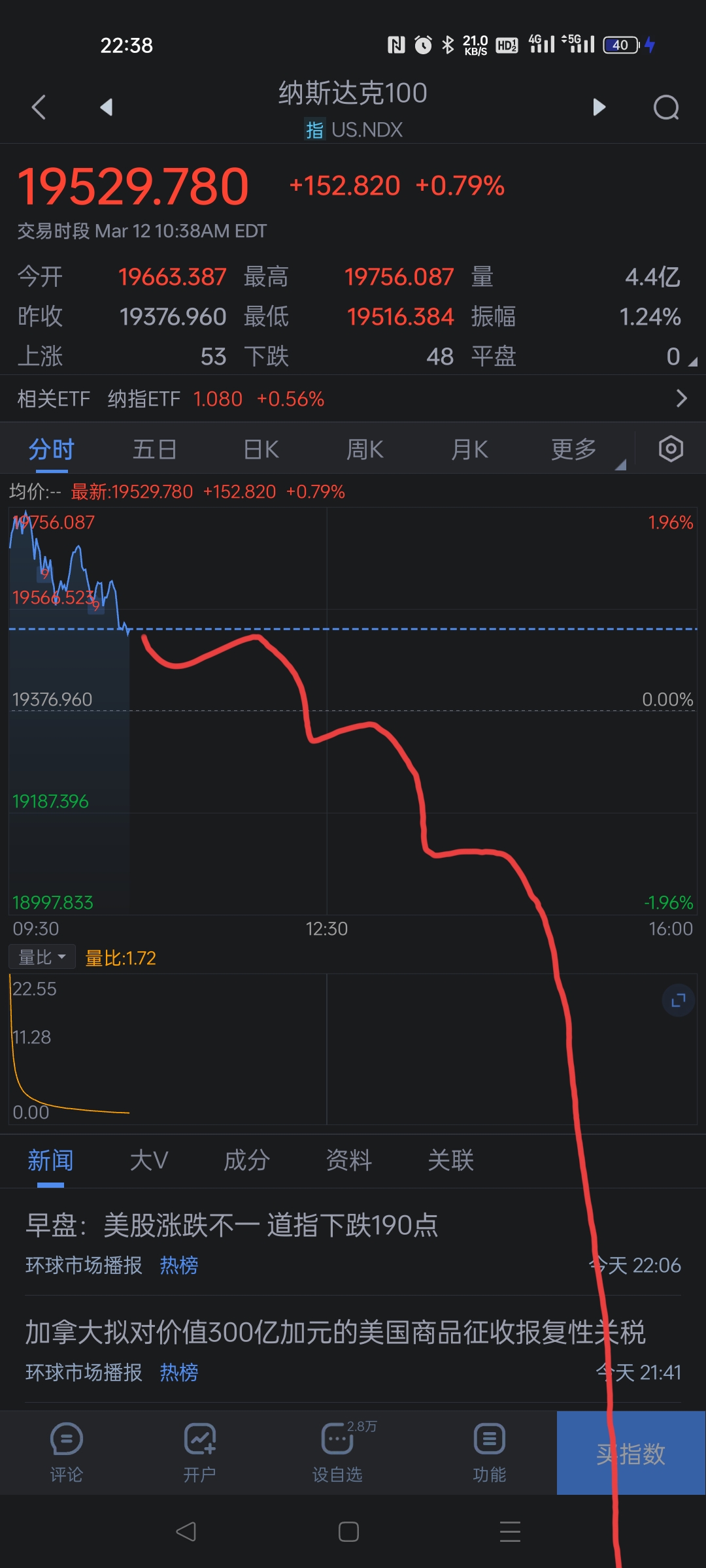Switch to the 成分 tab

tap(246, 1160)
